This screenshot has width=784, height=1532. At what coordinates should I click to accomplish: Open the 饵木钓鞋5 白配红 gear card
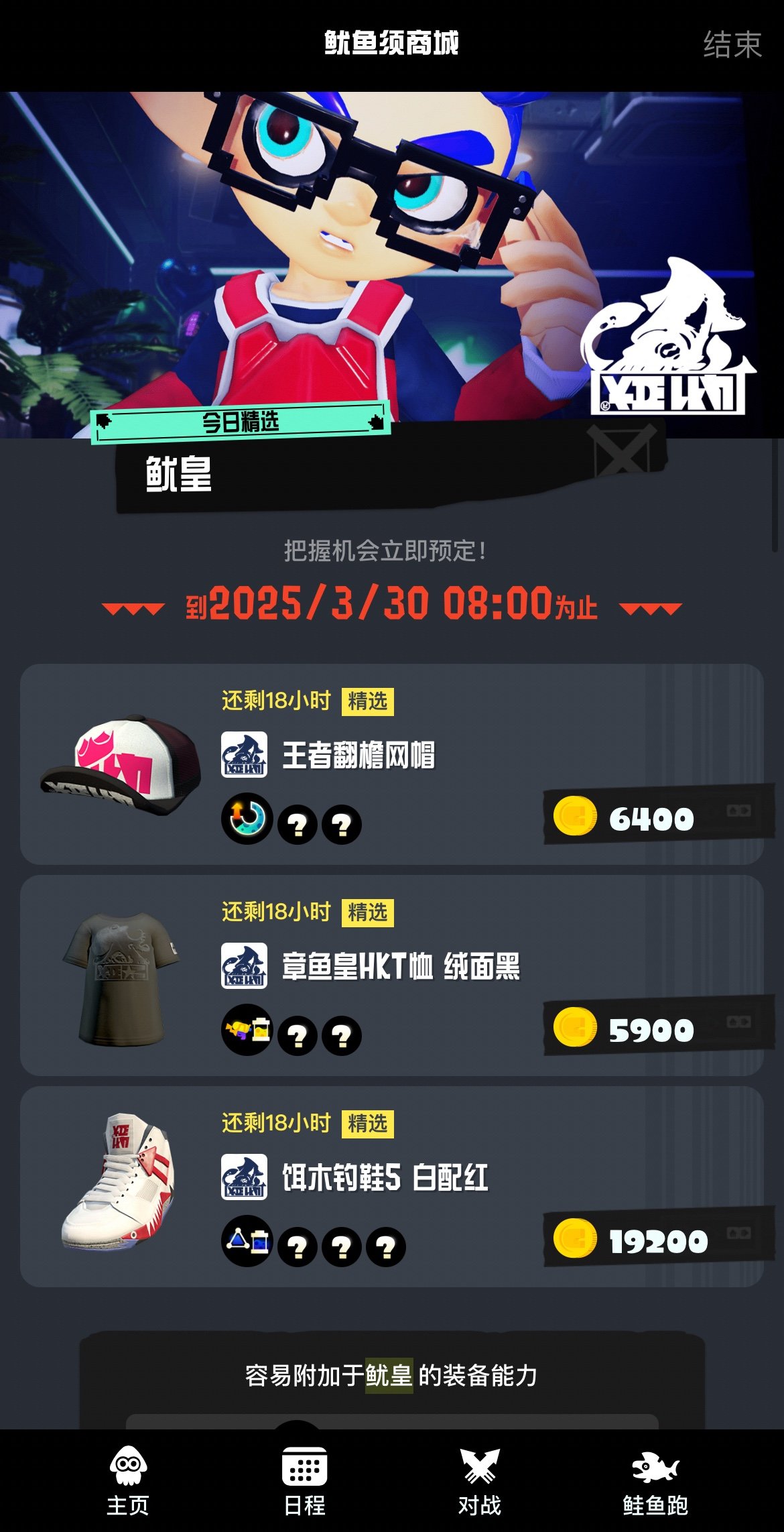tap(391, 1186)
